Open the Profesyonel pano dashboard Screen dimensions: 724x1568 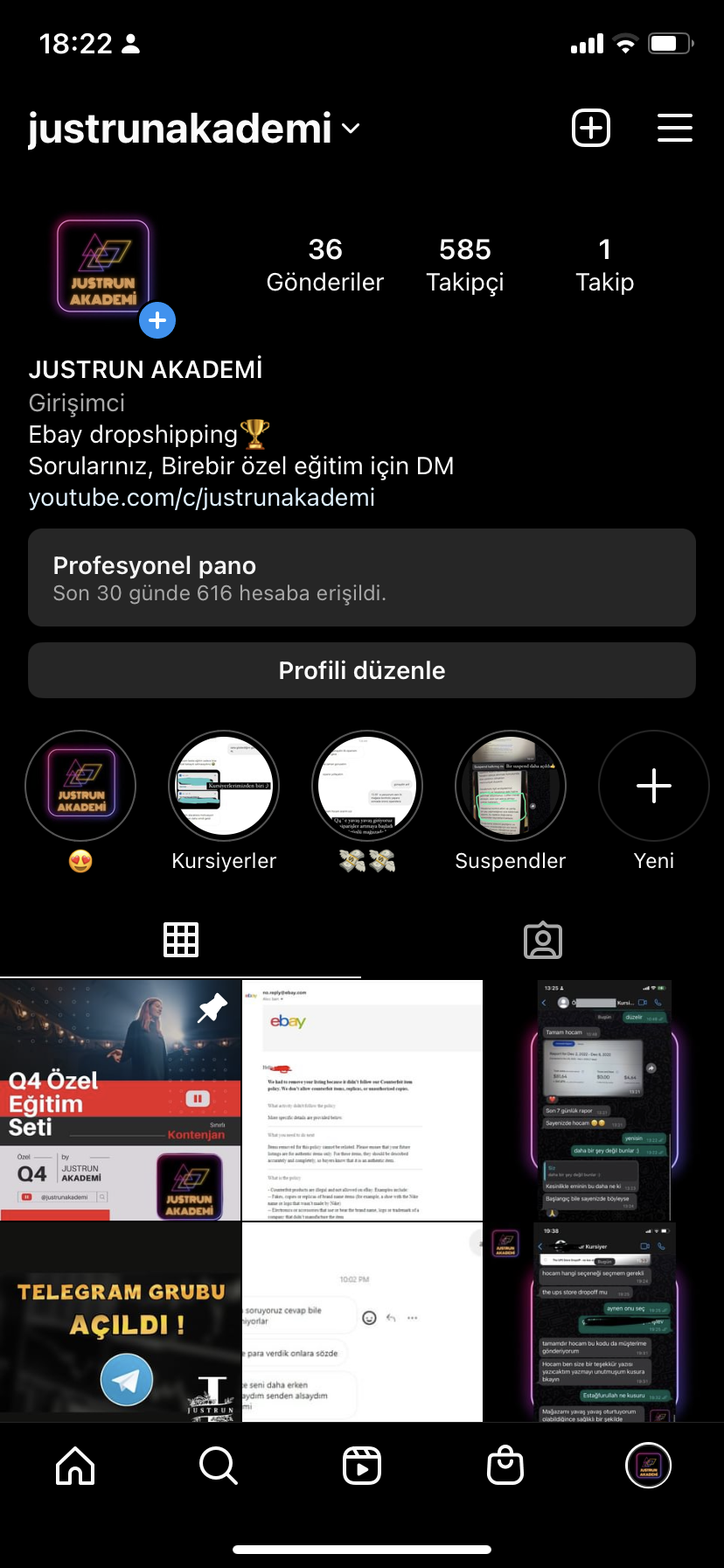(x=362, y=577)
